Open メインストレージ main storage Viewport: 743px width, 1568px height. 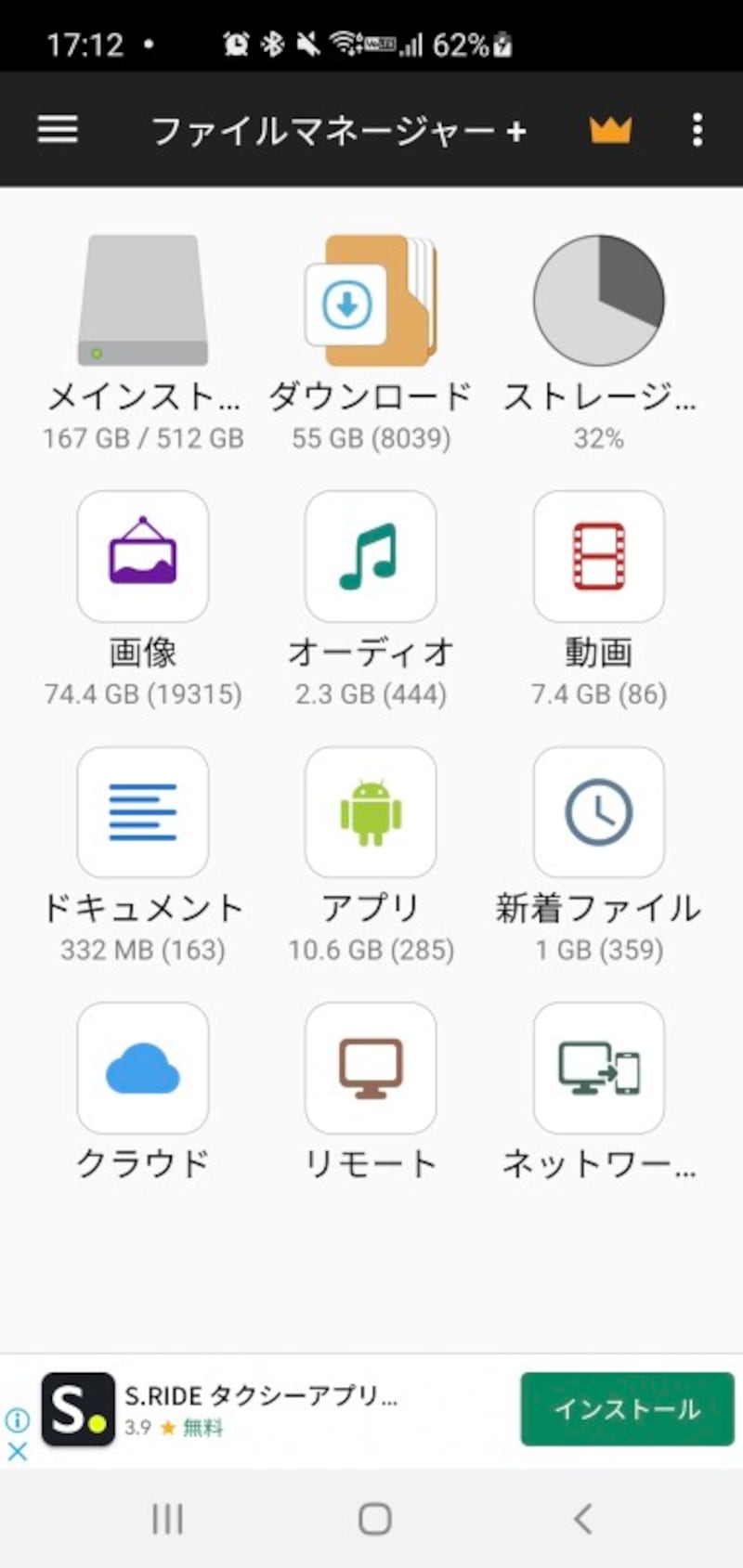(x=143, y=301)
